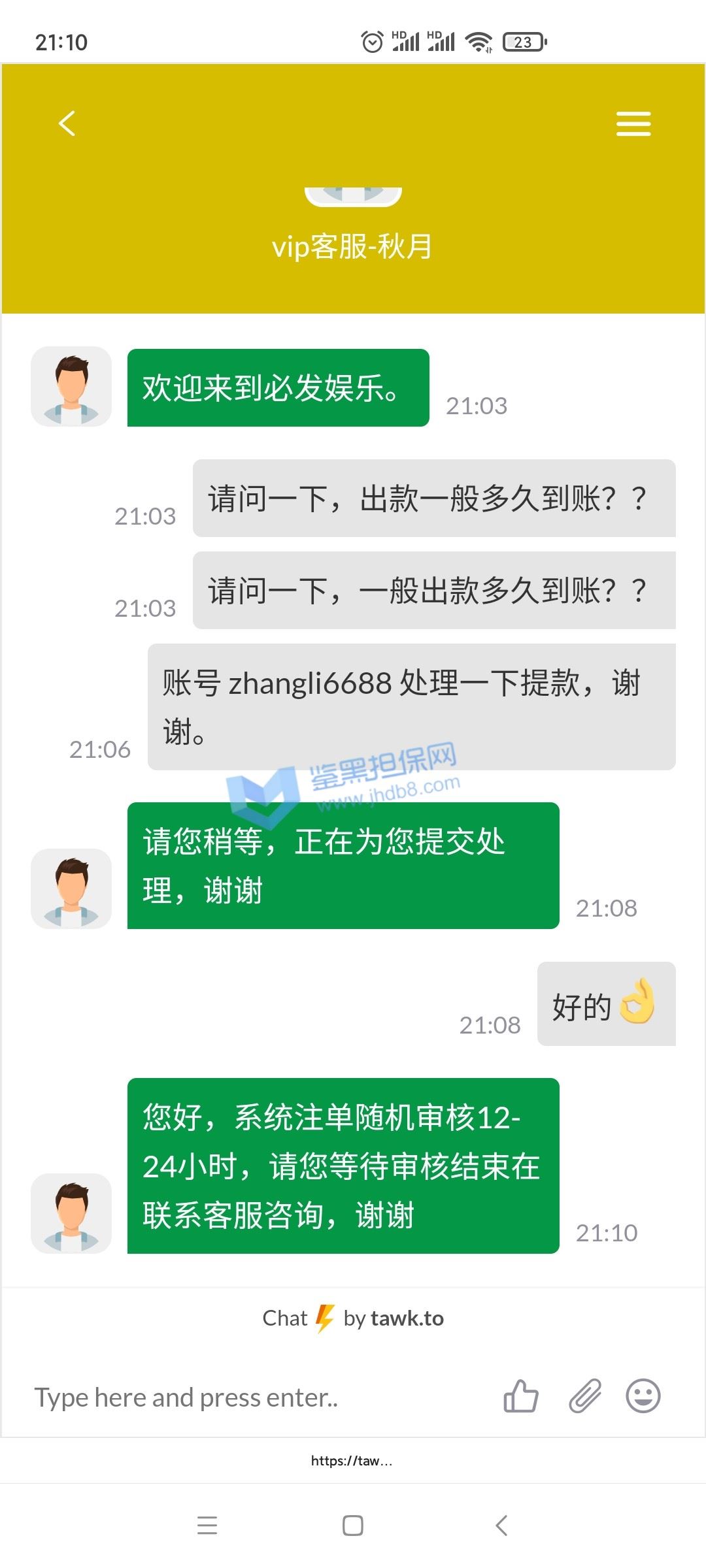Tap the system back button

501,1526
